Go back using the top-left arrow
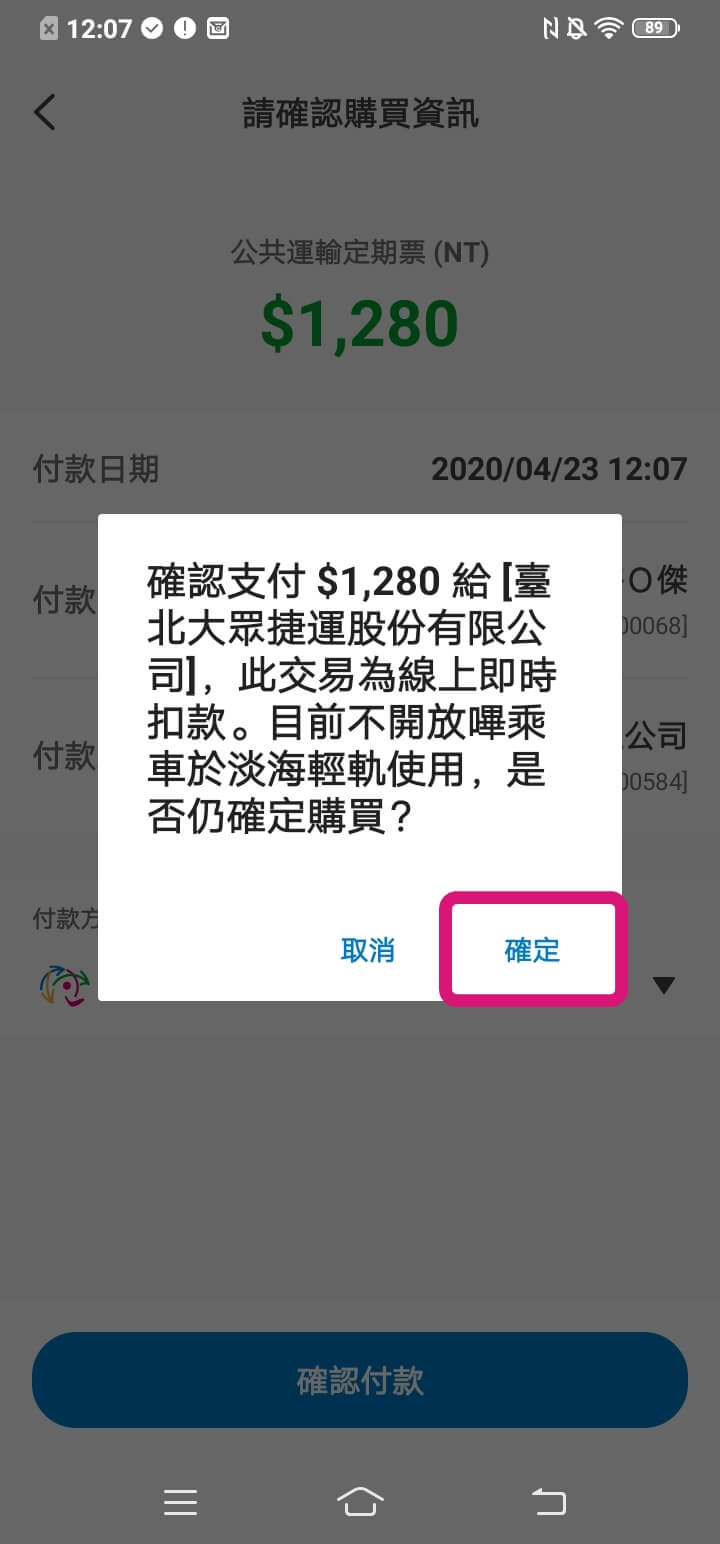 pos(45,113)
